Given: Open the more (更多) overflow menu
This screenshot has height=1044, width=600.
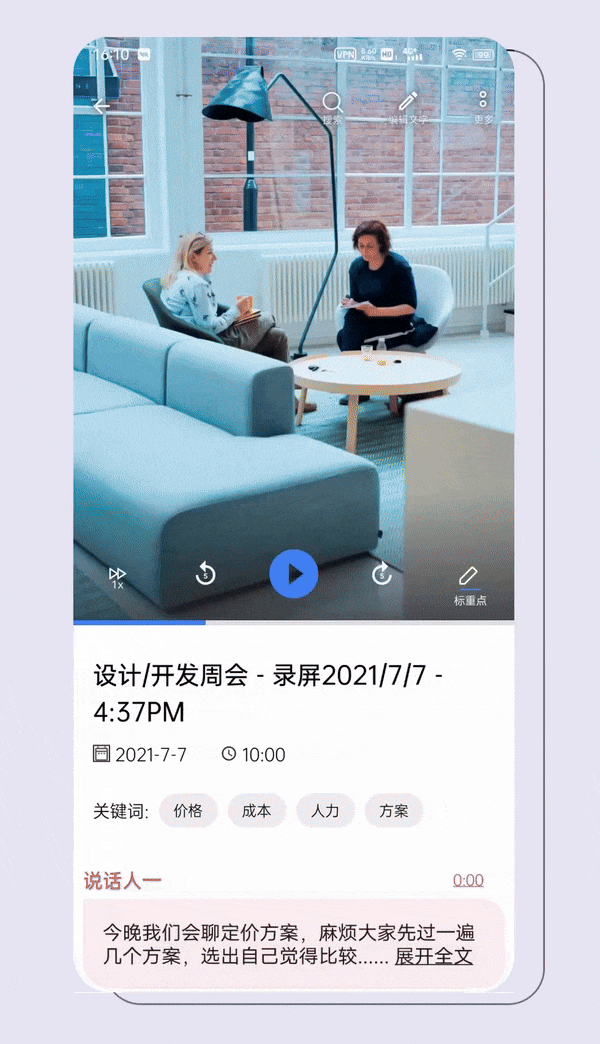Looking at the screenshot, I should pyautogui.click(x=483, y=103).
